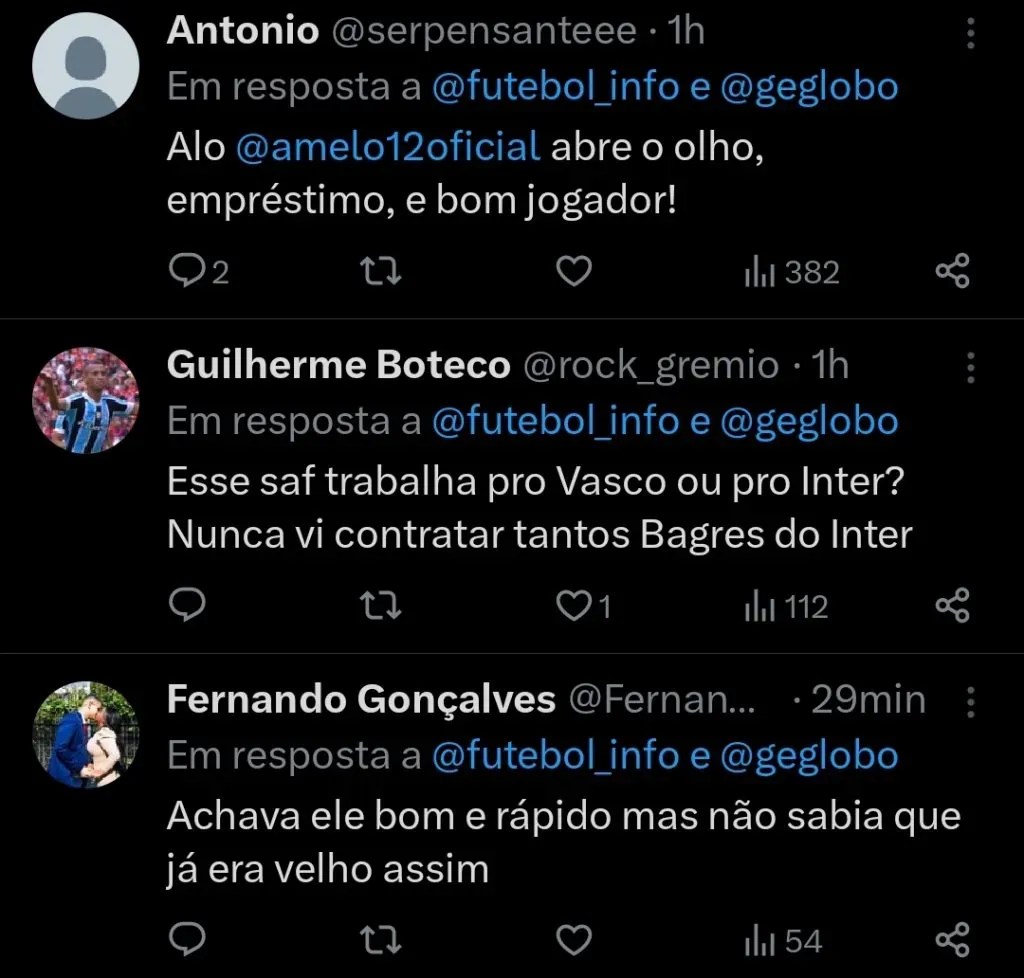
Task: Share Guilherme Boteco's tweet
Action: tap(952, 605)
